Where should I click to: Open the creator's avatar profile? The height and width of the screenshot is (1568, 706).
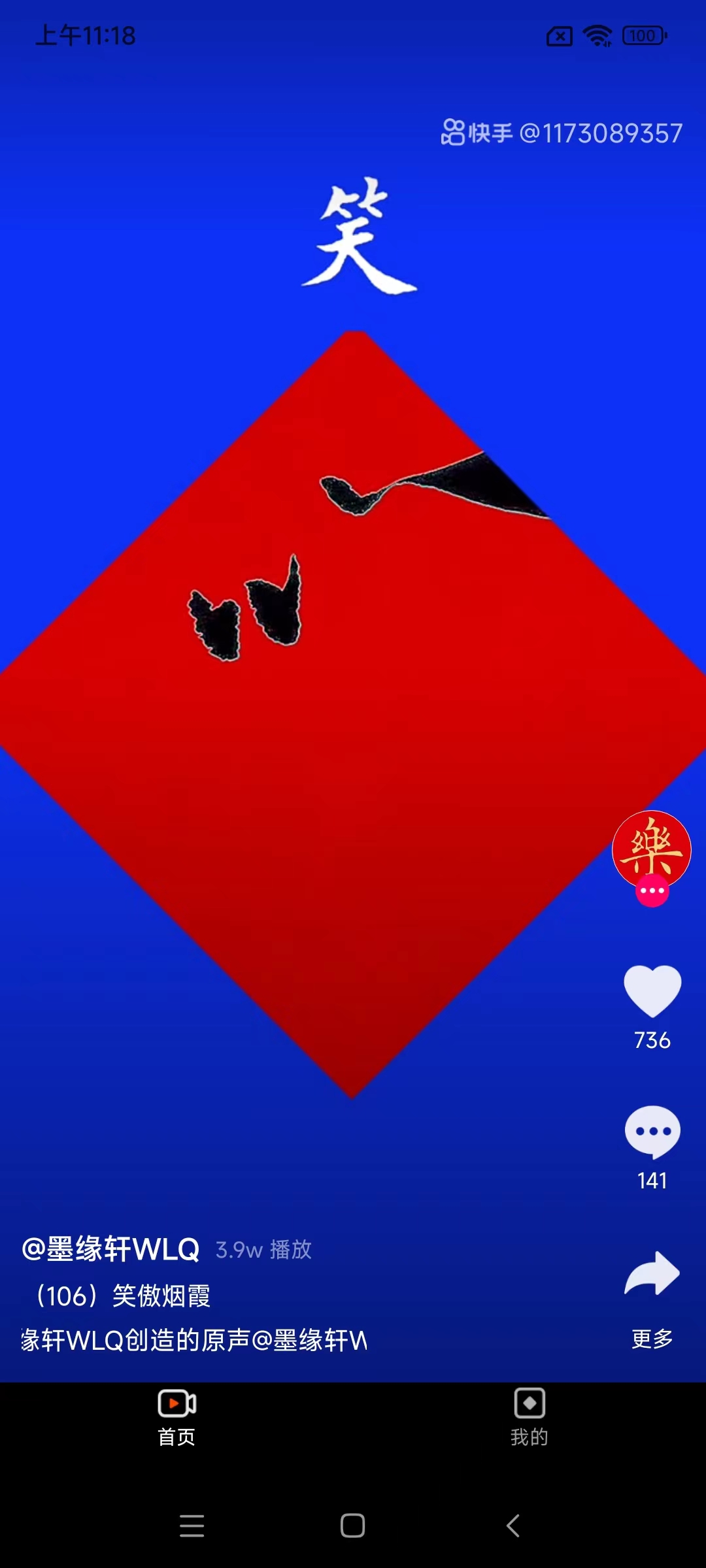[x=651, y=849]
